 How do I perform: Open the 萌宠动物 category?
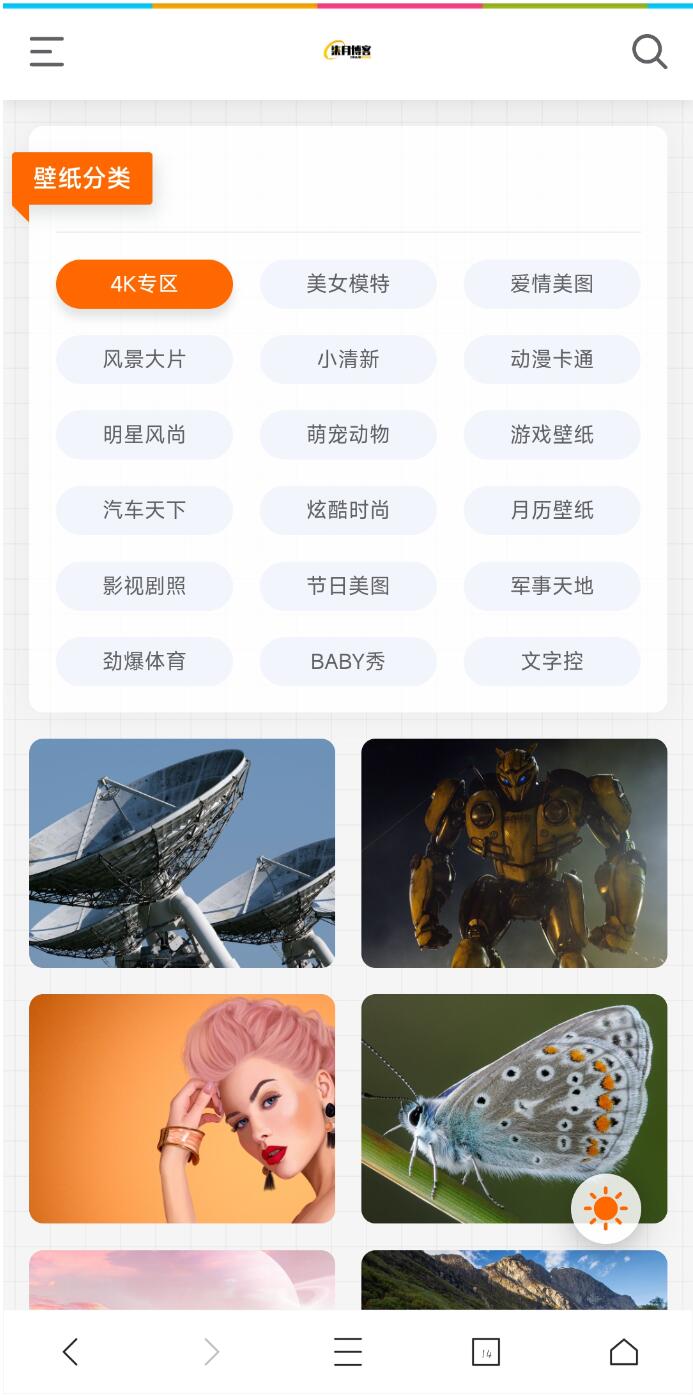coord(348,435)
